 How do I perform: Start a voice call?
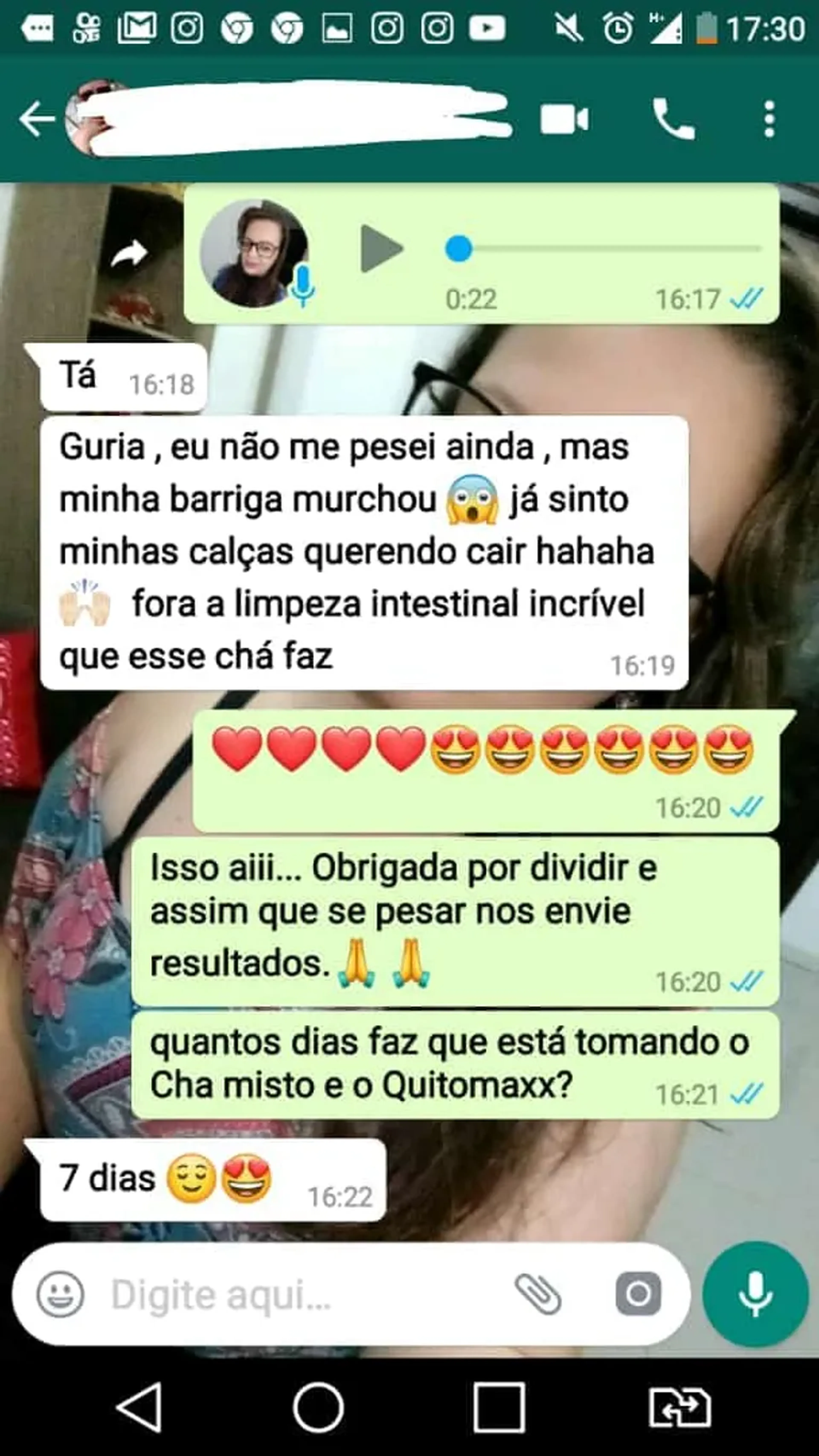point(673,119)
